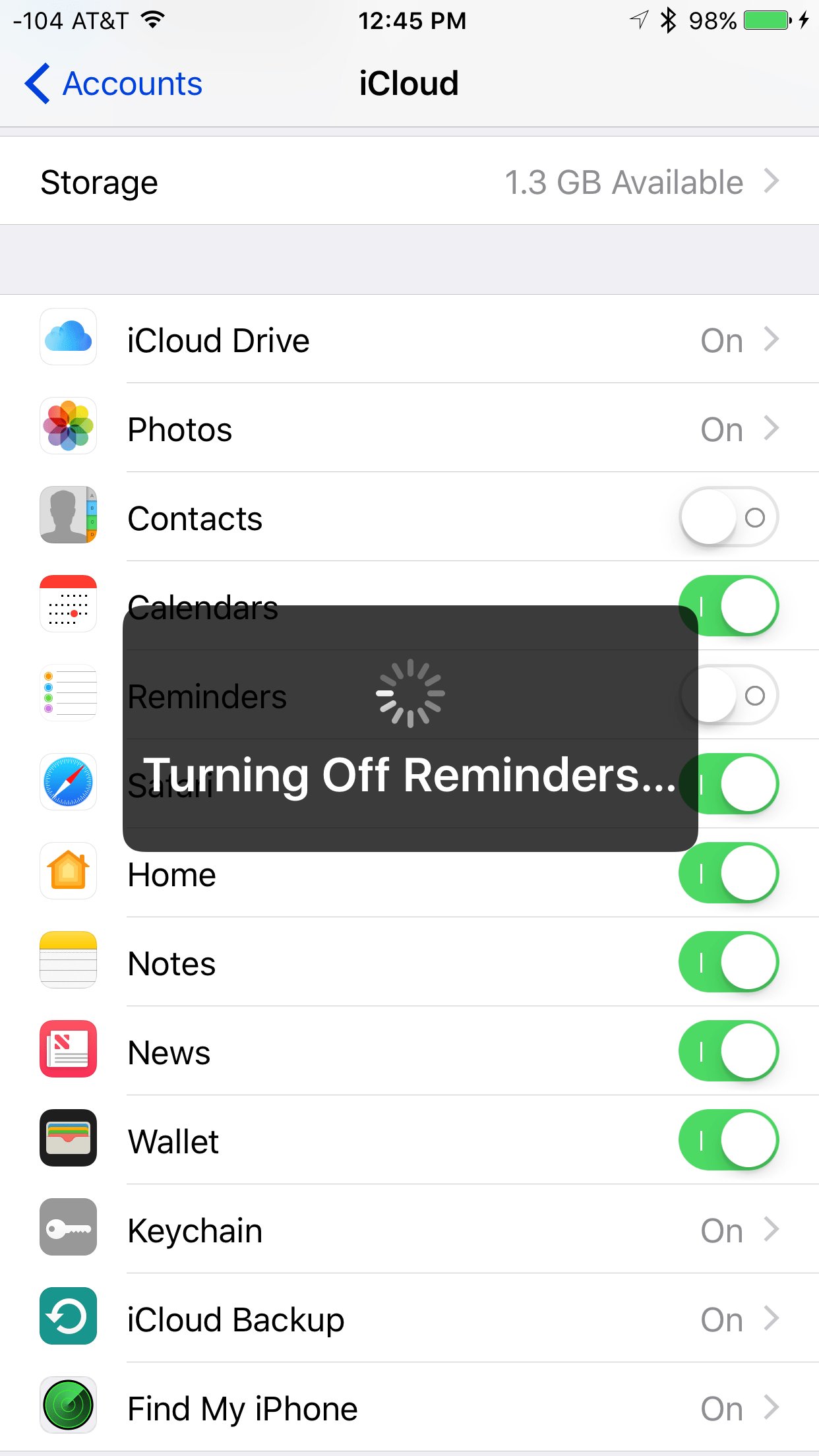Go back to Accounts
The image size is (819, 1456).
(x=113, y=84)
